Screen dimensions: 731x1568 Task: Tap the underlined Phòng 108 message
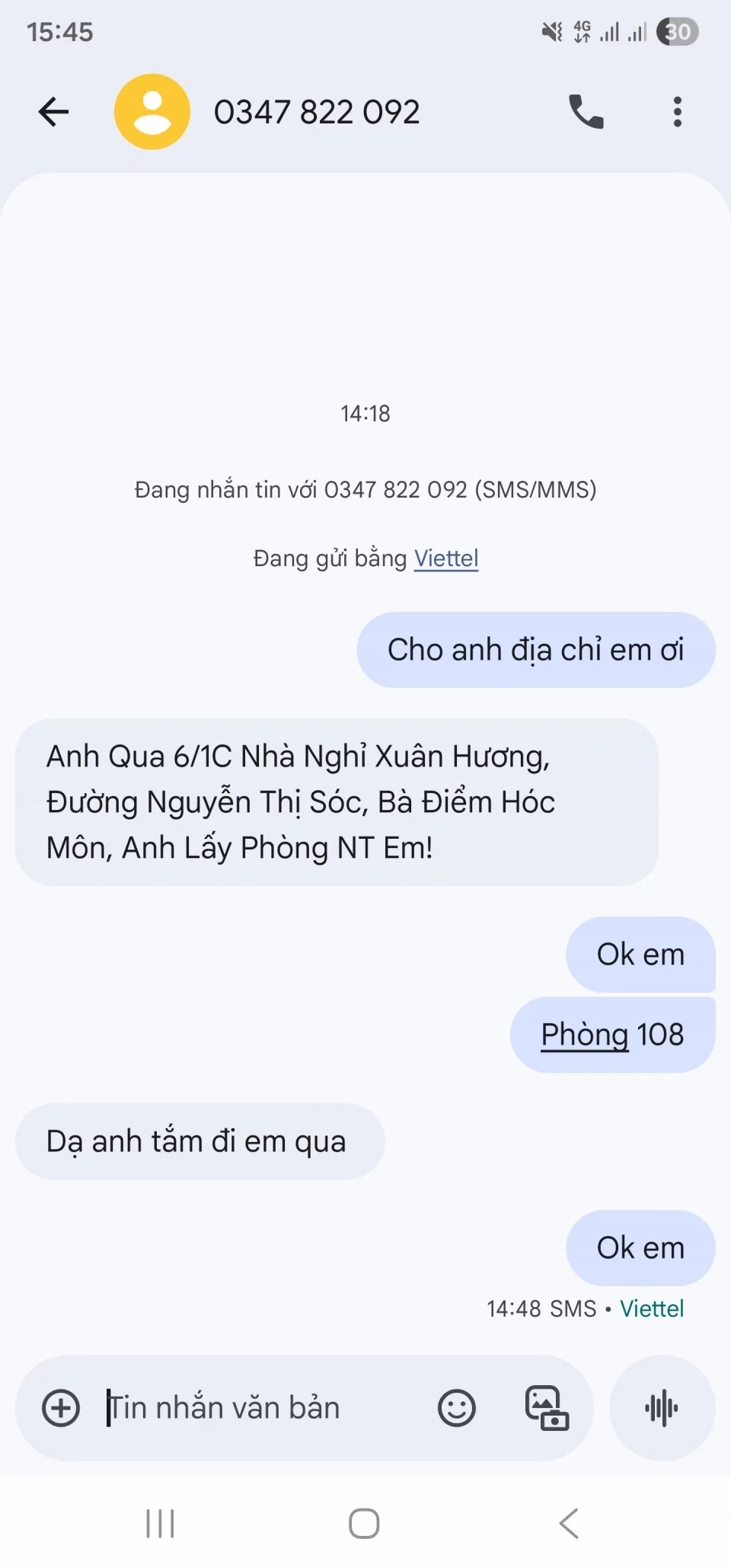coord(612,1035)
